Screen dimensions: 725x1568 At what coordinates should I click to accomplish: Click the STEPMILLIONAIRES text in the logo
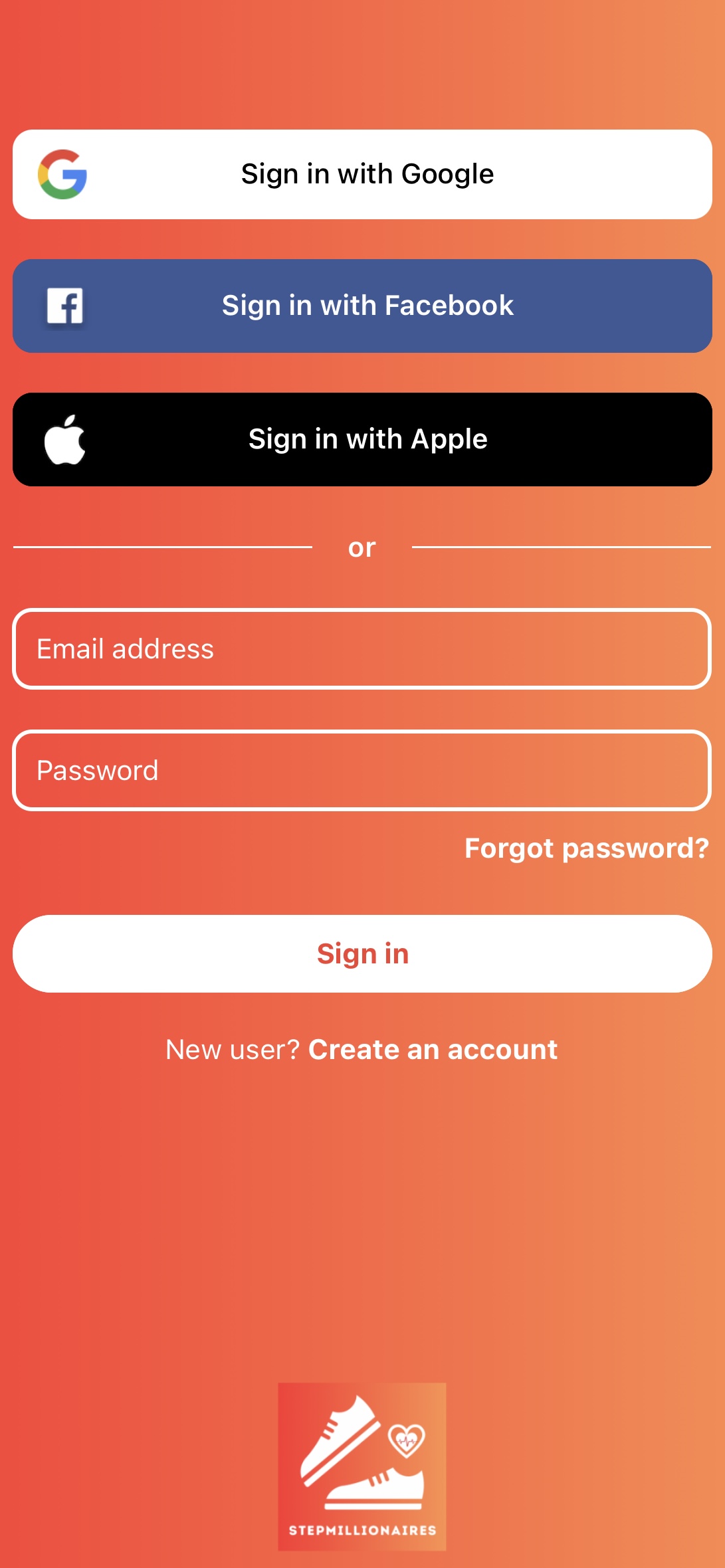362,1530
